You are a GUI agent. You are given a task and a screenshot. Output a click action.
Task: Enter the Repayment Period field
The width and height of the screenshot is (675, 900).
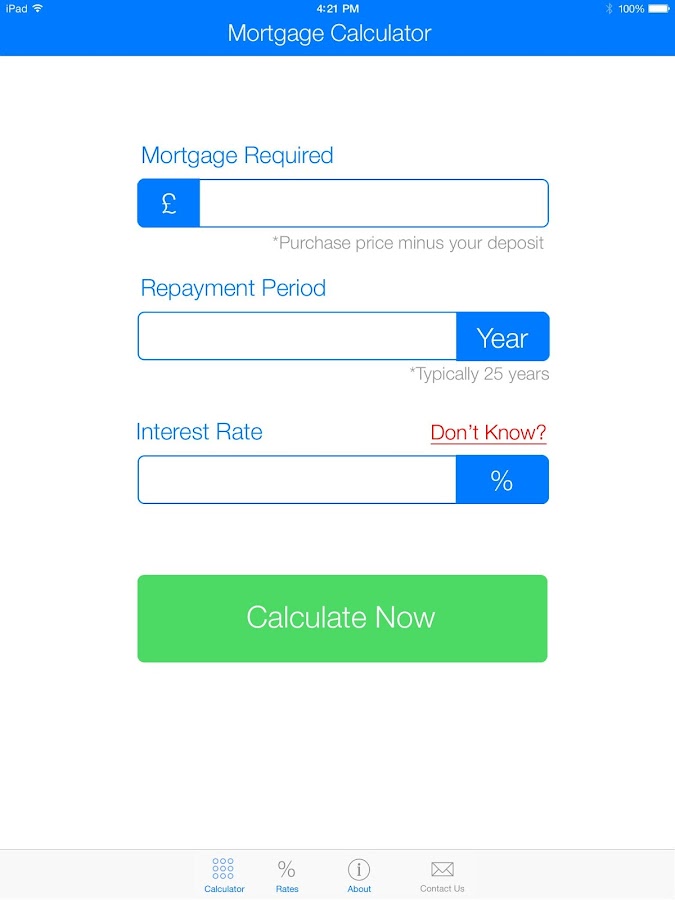coord(297,337)
